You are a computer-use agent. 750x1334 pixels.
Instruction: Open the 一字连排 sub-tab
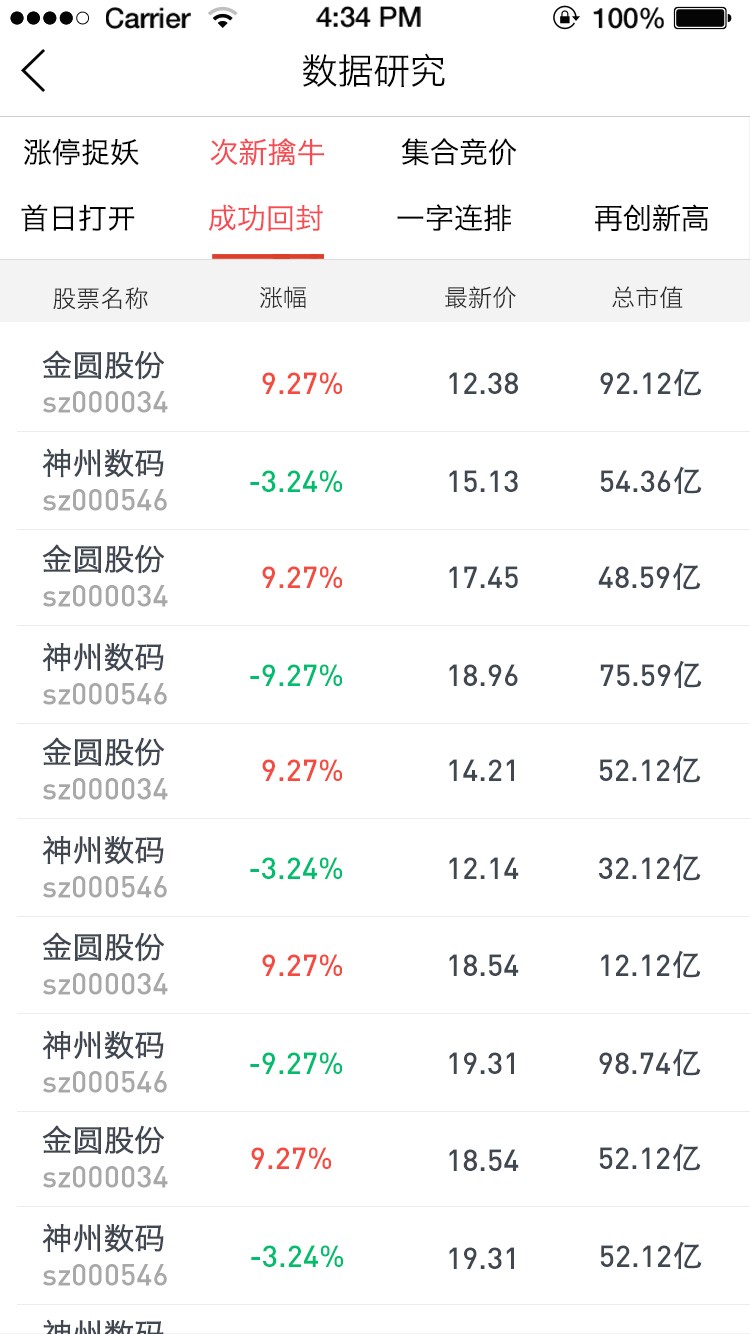coord(454,219)
